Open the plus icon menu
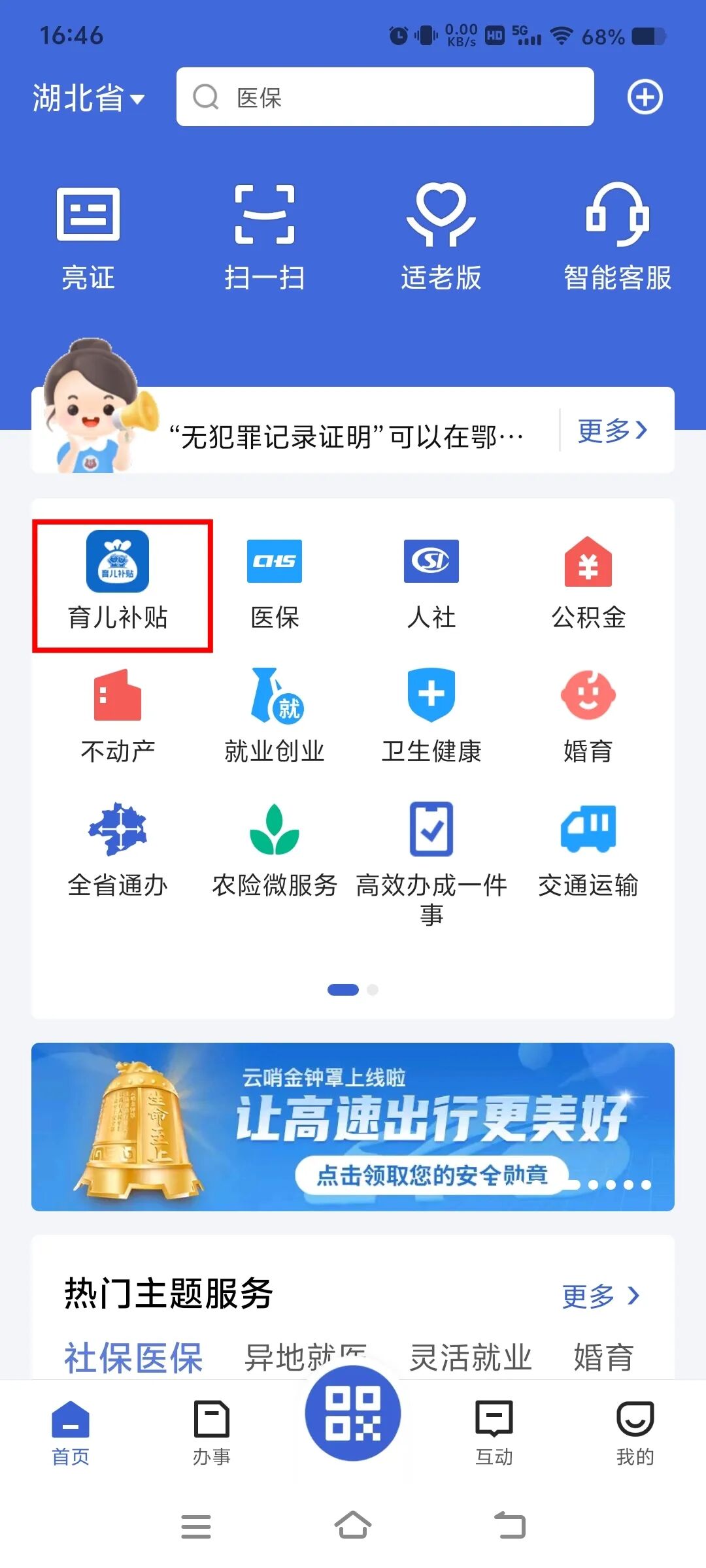 645,97
